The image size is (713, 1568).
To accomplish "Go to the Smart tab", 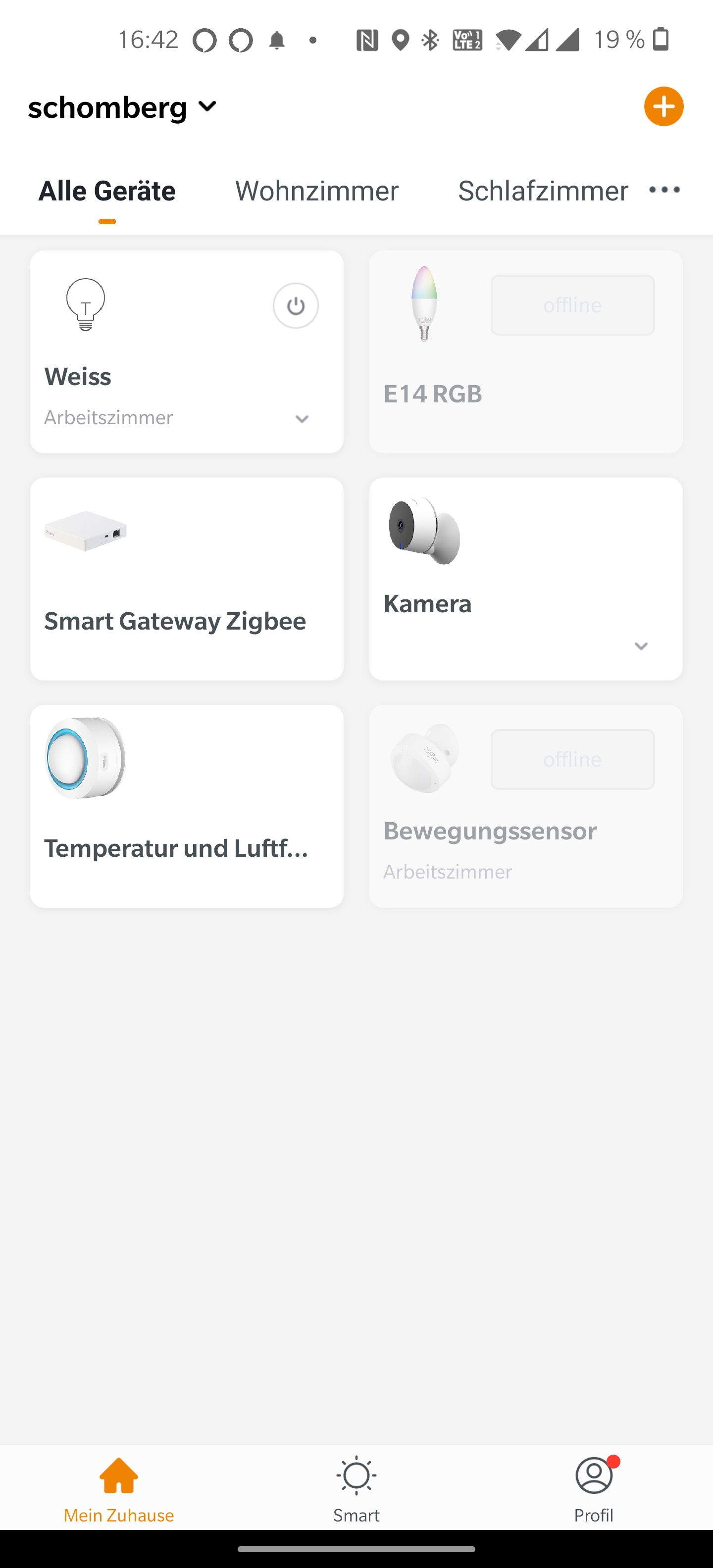I will tap(356, 1488).
